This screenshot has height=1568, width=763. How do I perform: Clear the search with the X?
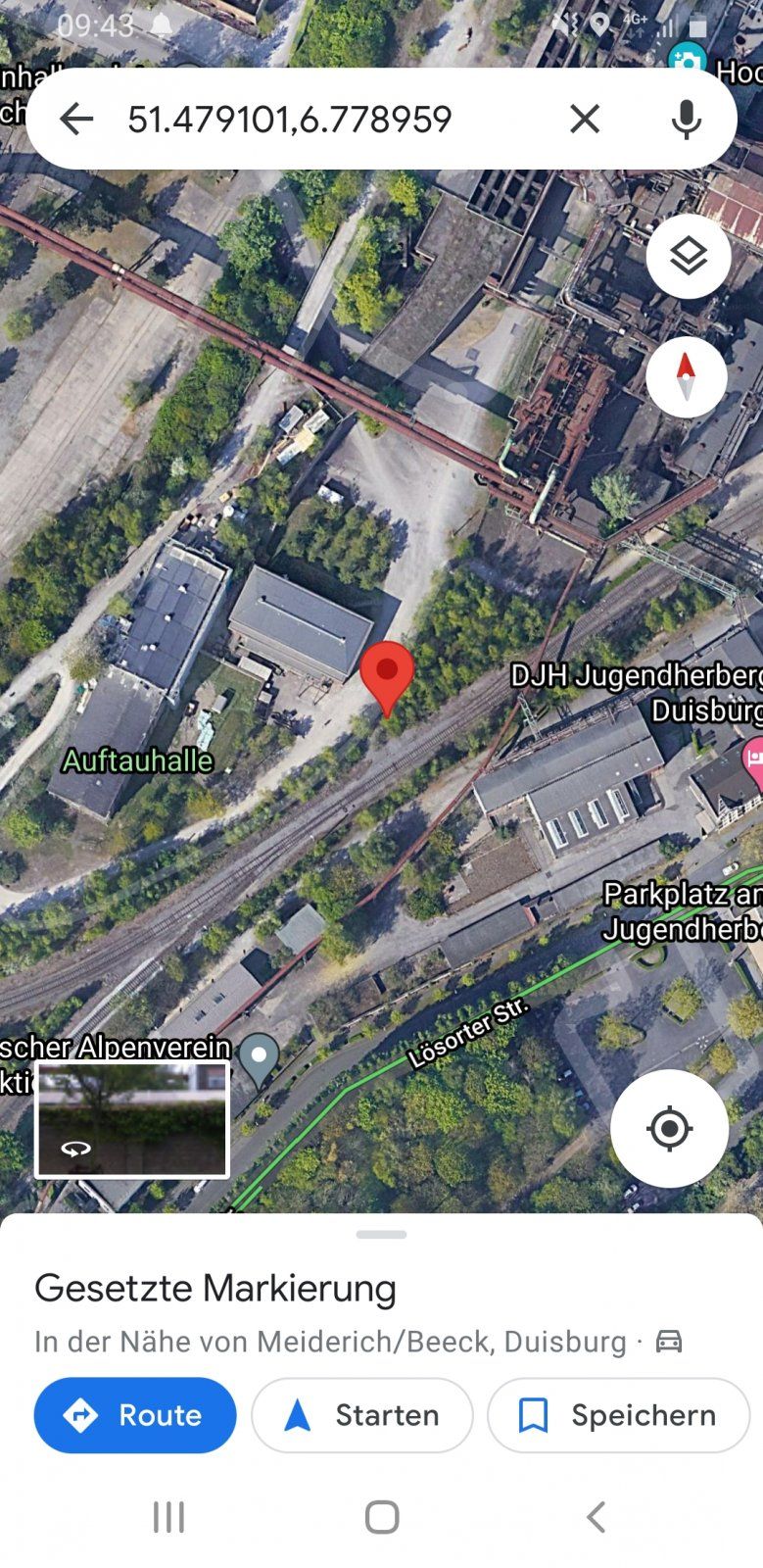(x=585, y=120)
